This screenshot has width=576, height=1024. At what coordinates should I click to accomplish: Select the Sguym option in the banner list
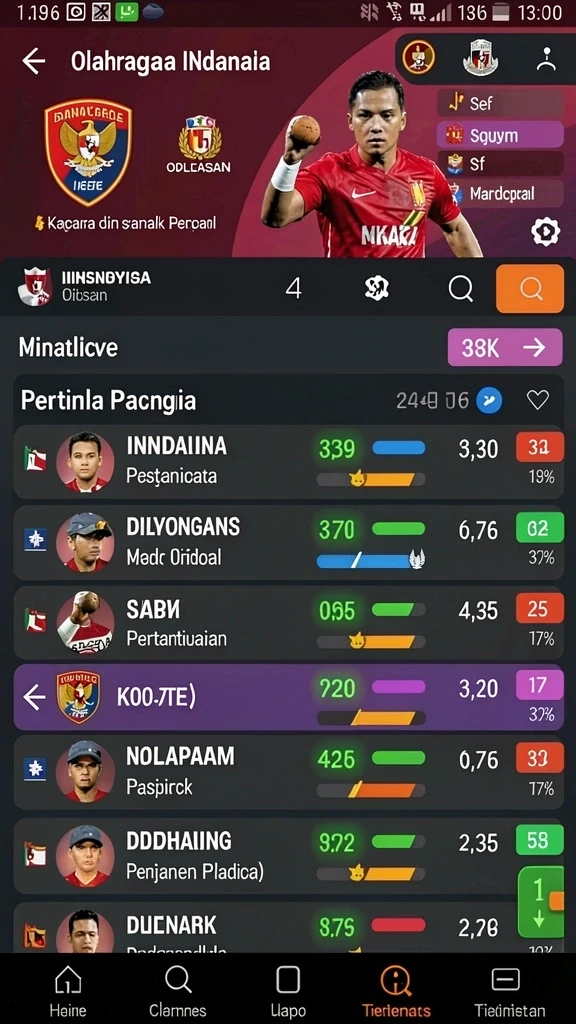(x=500, y=135)
